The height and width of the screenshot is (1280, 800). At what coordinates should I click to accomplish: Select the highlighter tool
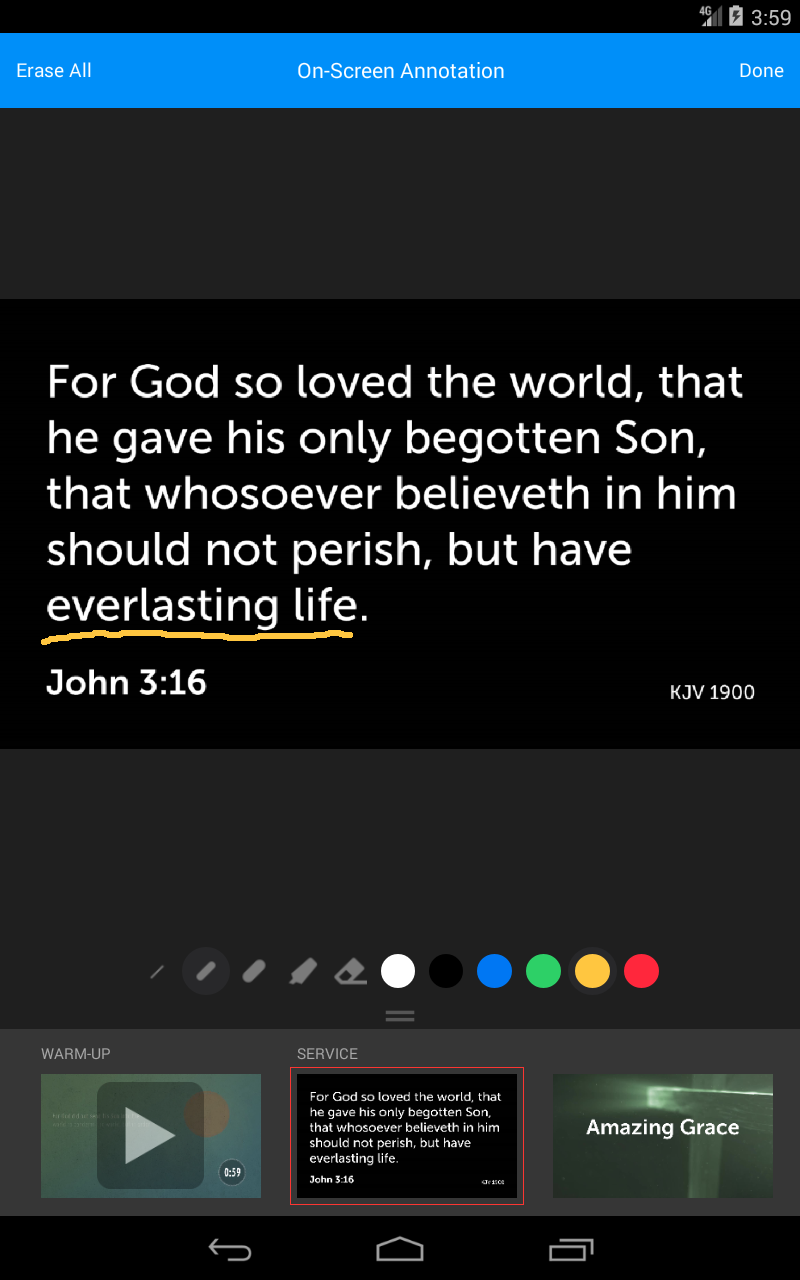(x=303, y=970)
